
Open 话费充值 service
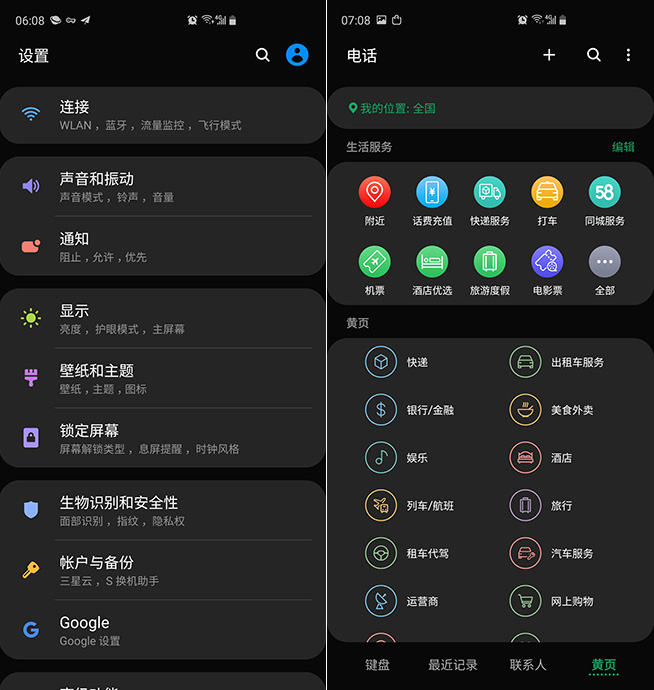[x=432, y=200]
